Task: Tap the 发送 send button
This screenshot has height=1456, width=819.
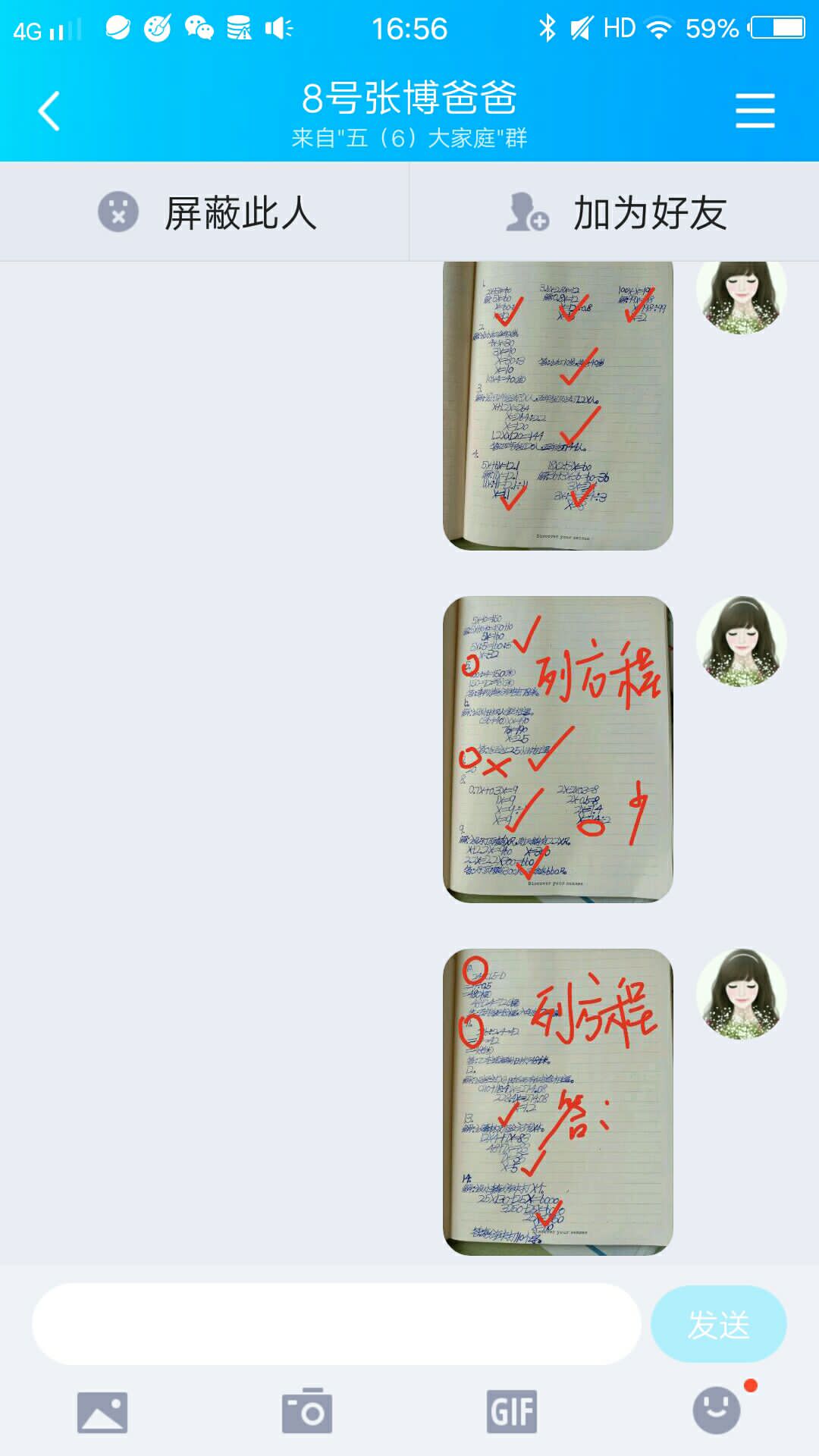Action: click(718, 1324)
